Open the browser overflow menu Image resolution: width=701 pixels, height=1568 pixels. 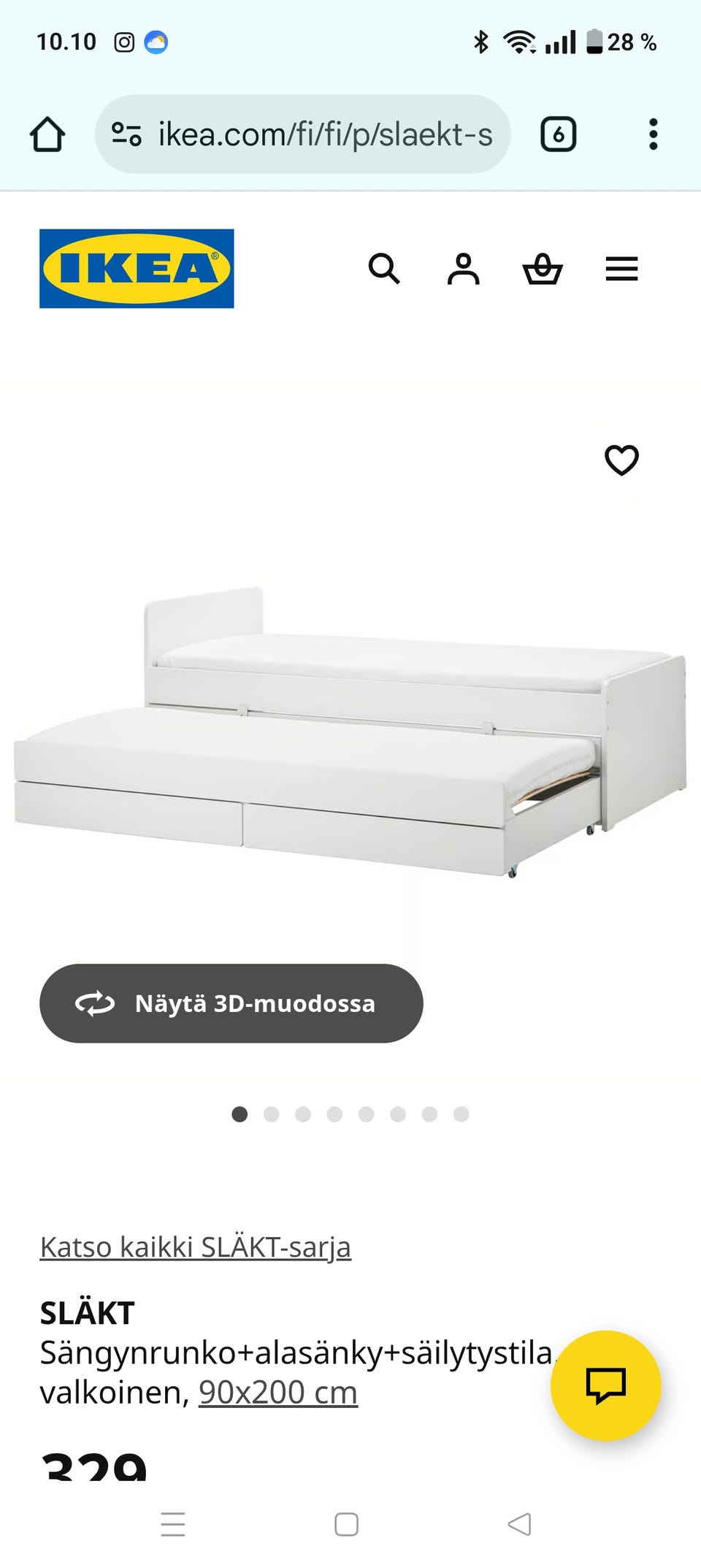[653, 134]
